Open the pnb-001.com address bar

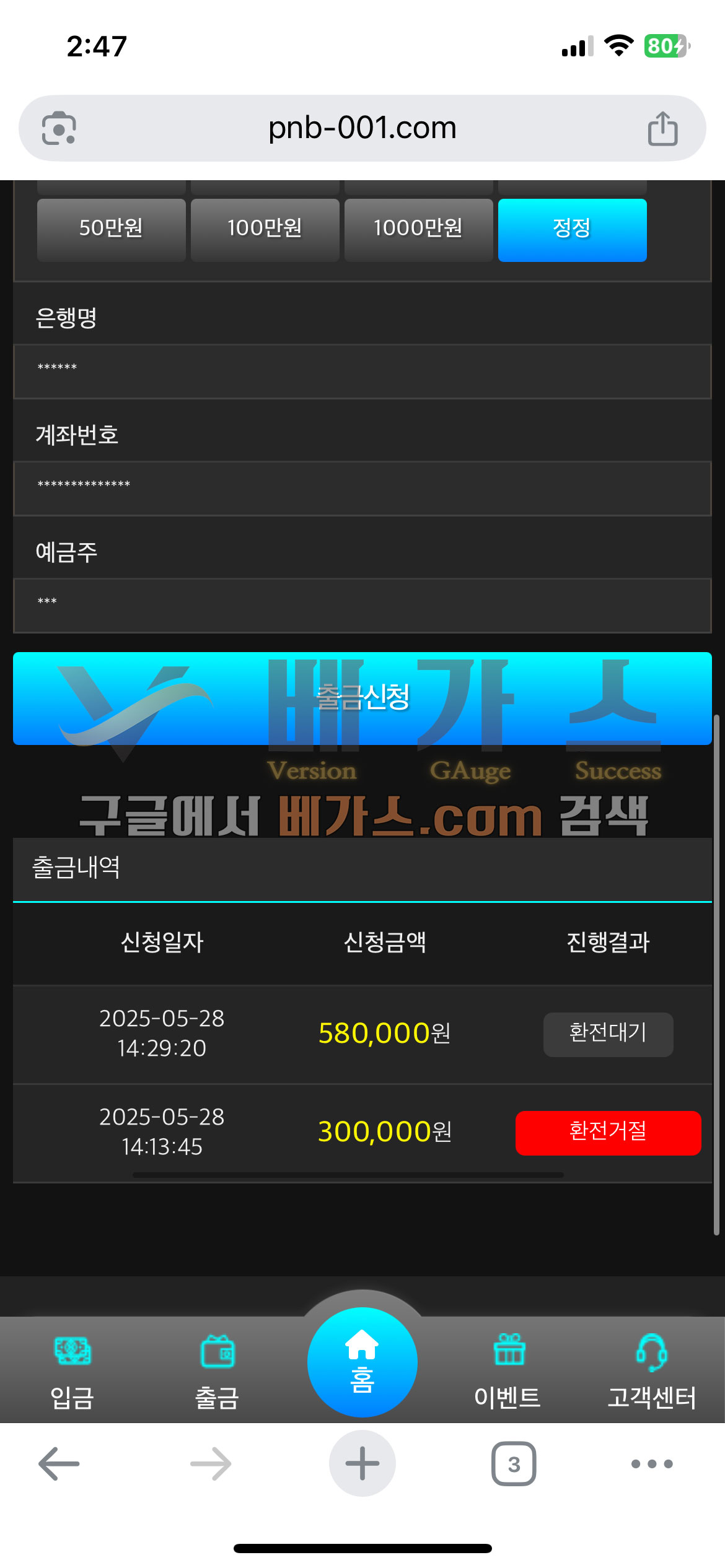point(362,129)
